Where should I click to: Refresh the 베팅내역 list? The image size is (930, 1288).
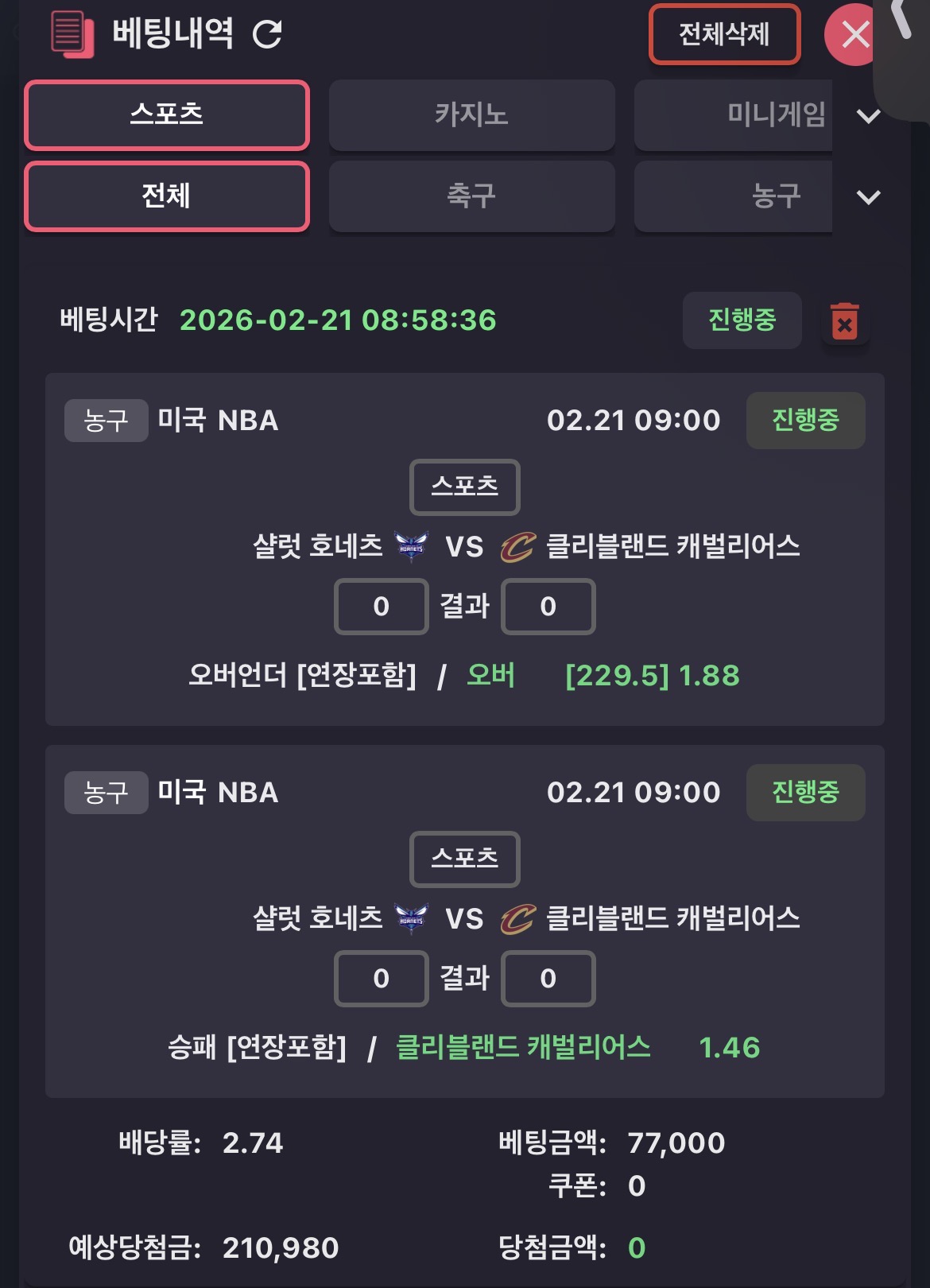click(267, 34)
